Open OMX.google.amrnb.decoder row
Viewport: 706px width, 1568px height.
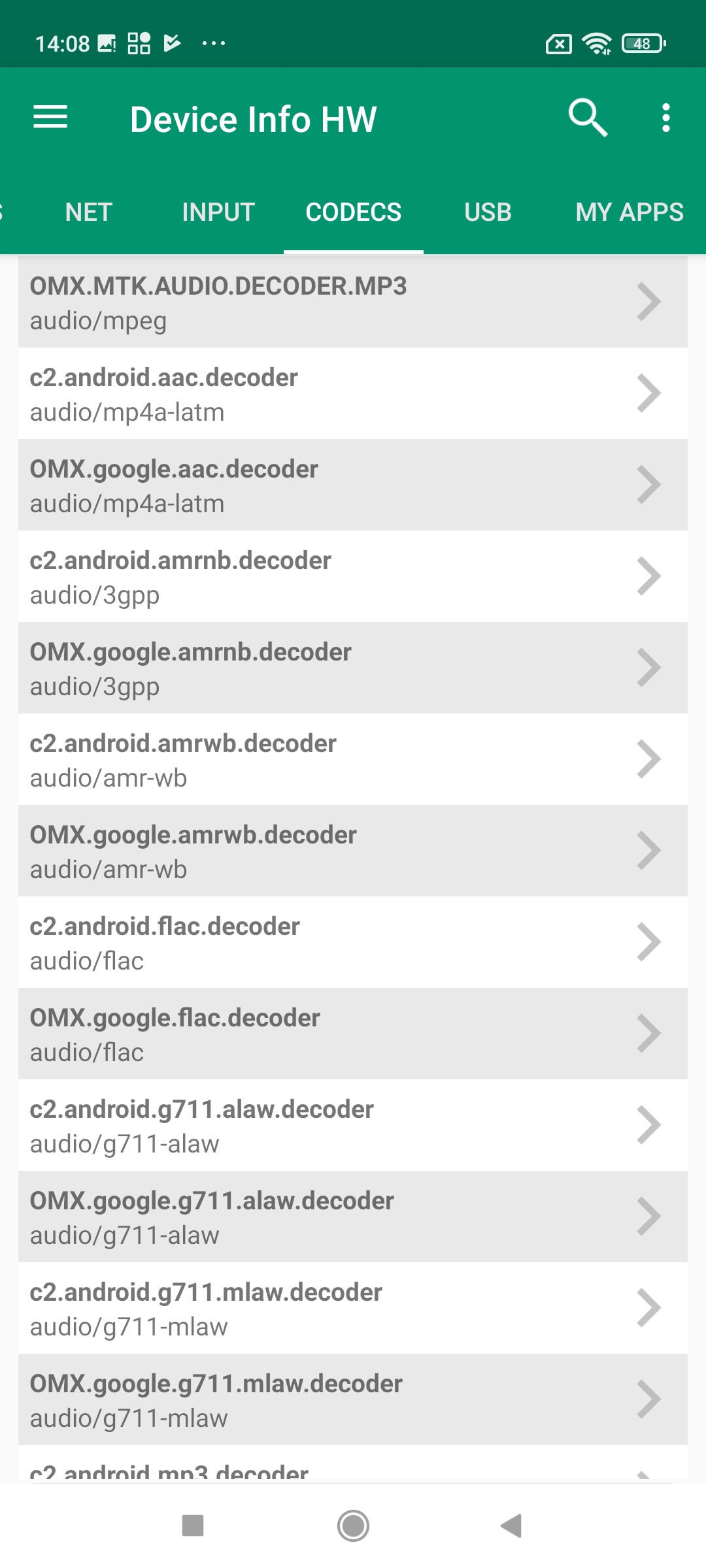point(353,668)
